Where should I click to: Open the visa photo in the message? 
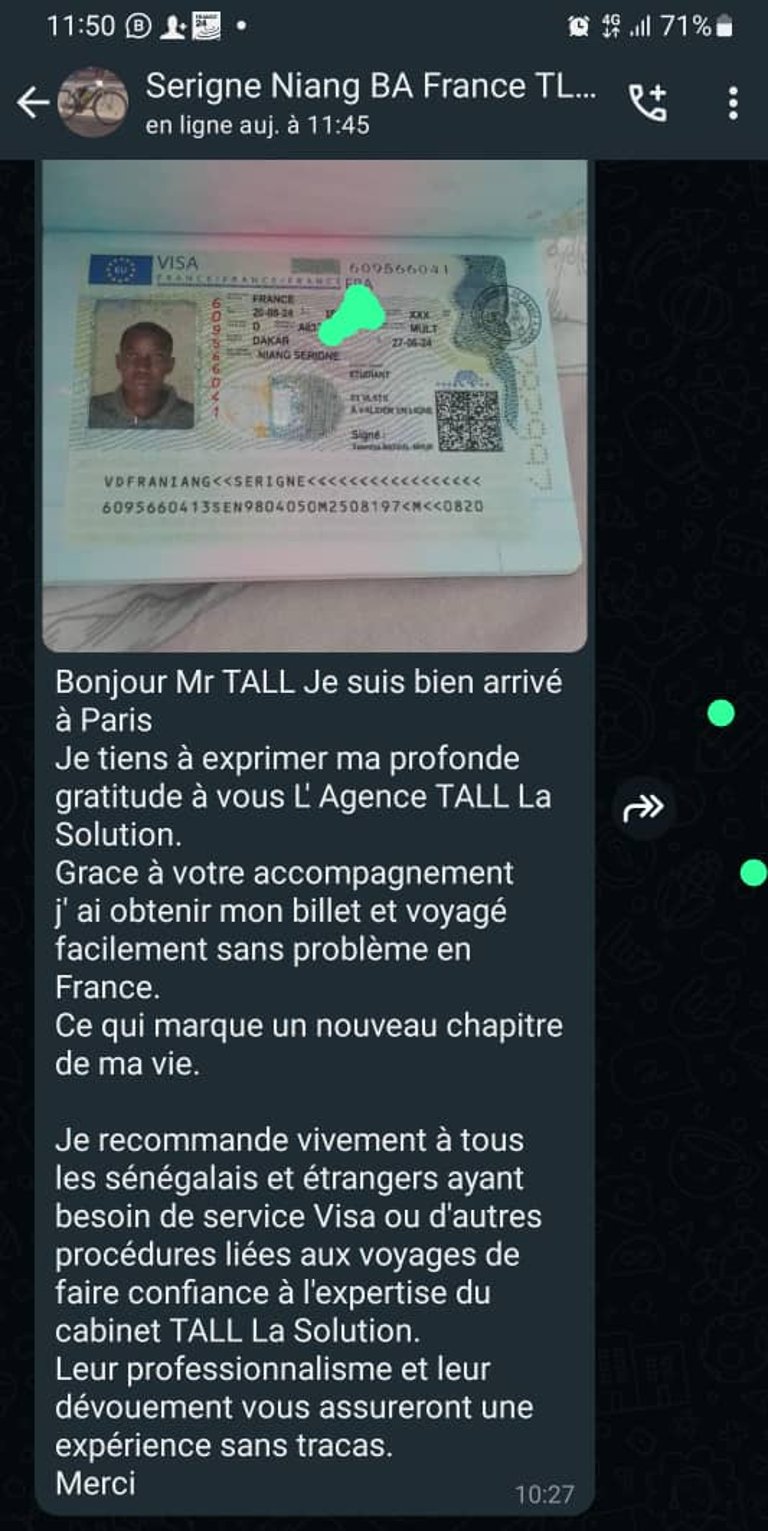click(x=314, y=405)
